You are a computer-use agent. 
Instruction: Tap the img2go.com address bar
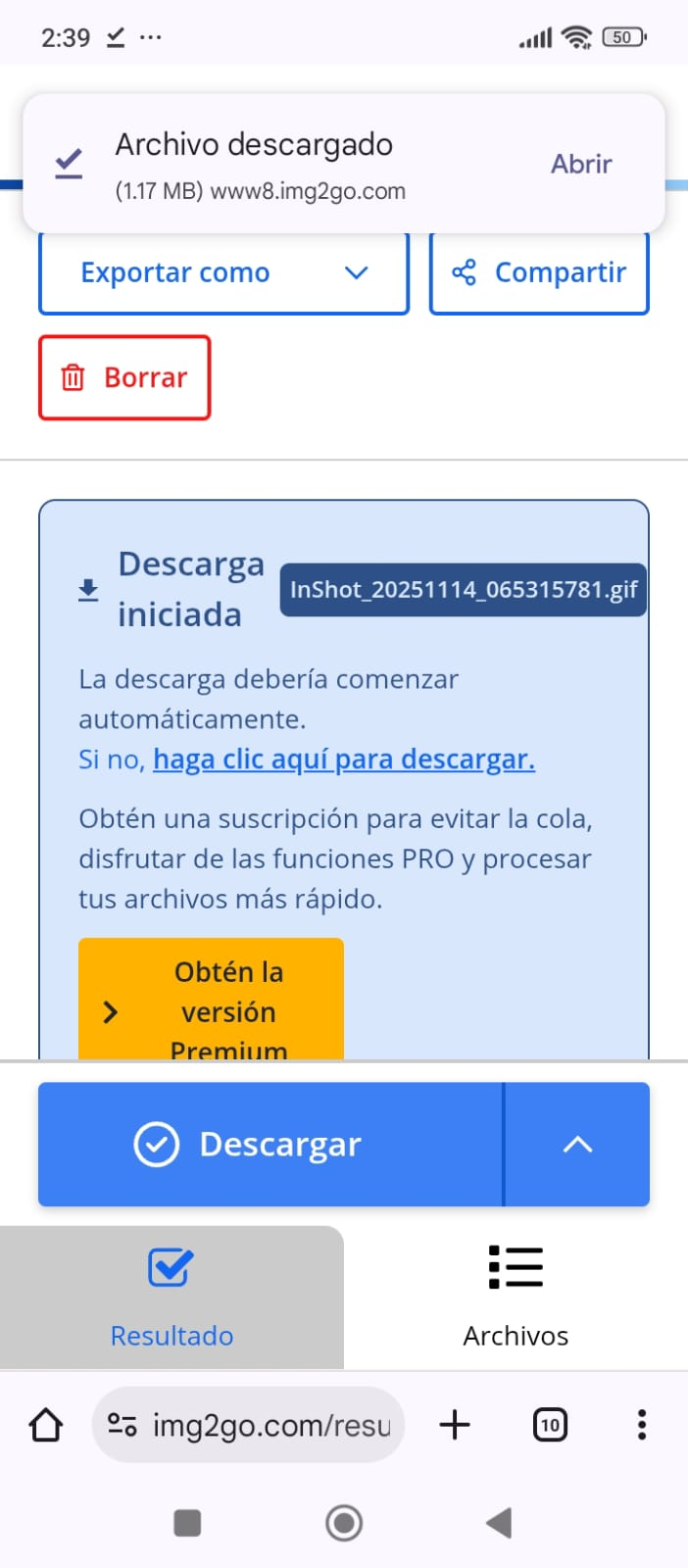click(x=248, y=1425)
